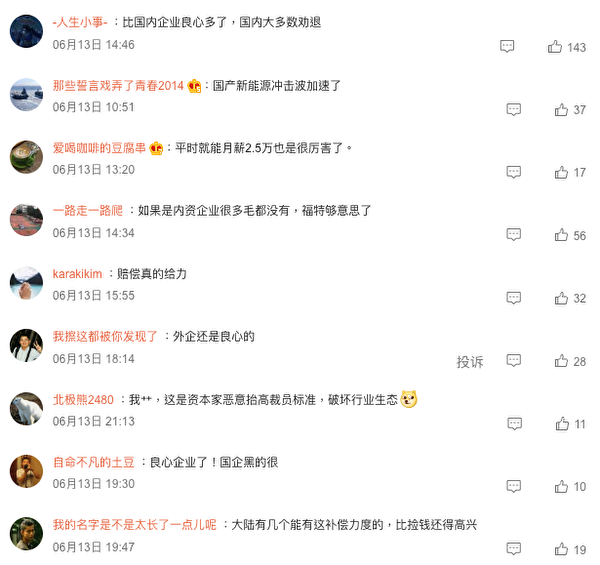Open profile of 我的名字是不是太长了一点儿呢
Image resolution: width=600 pixels, height=565 pixels.
pyautogui.click(x=134, y=524)
